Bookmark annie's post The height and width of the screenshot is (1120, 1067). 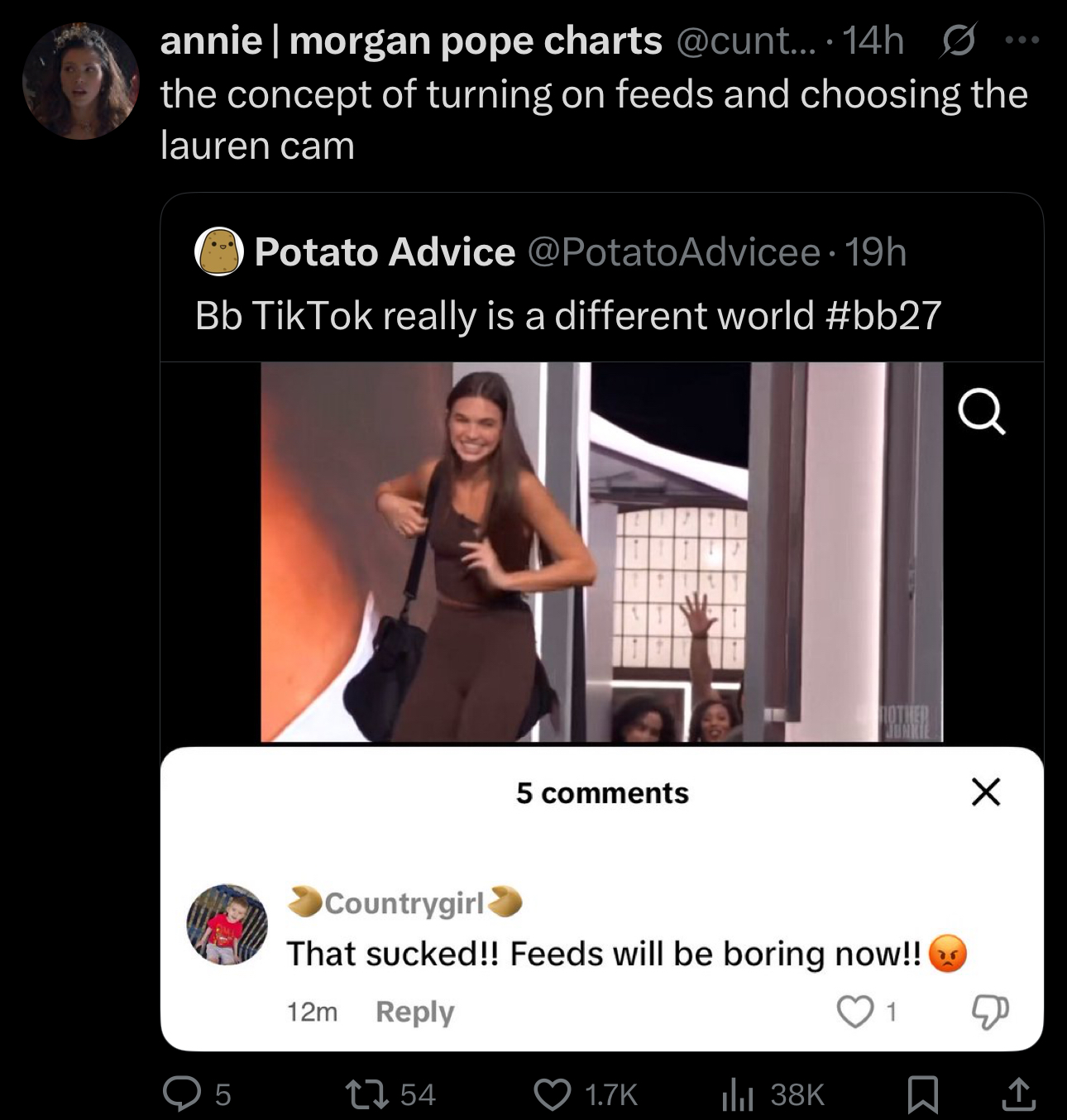(x=921, y=1094)
